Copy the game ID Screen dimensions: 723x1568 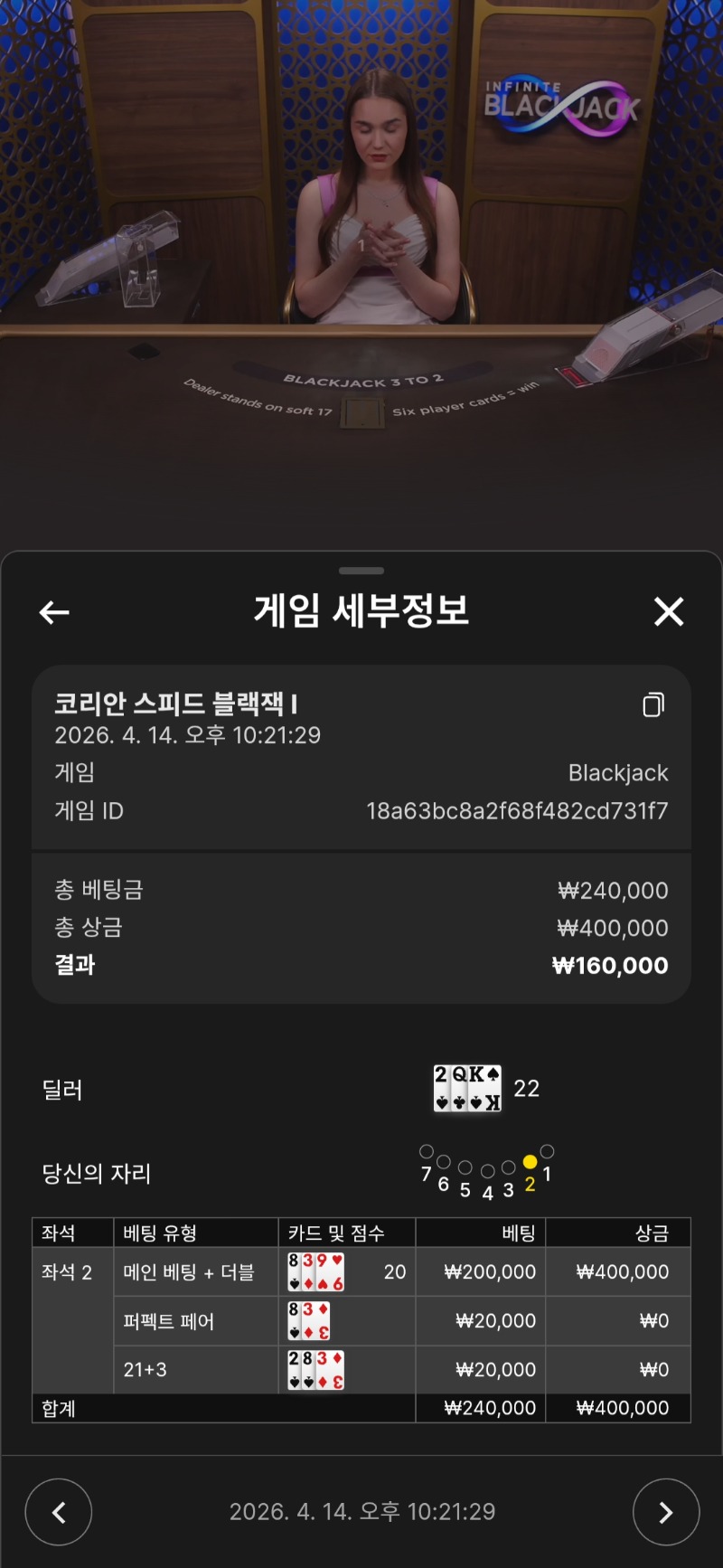coord(653,705)
